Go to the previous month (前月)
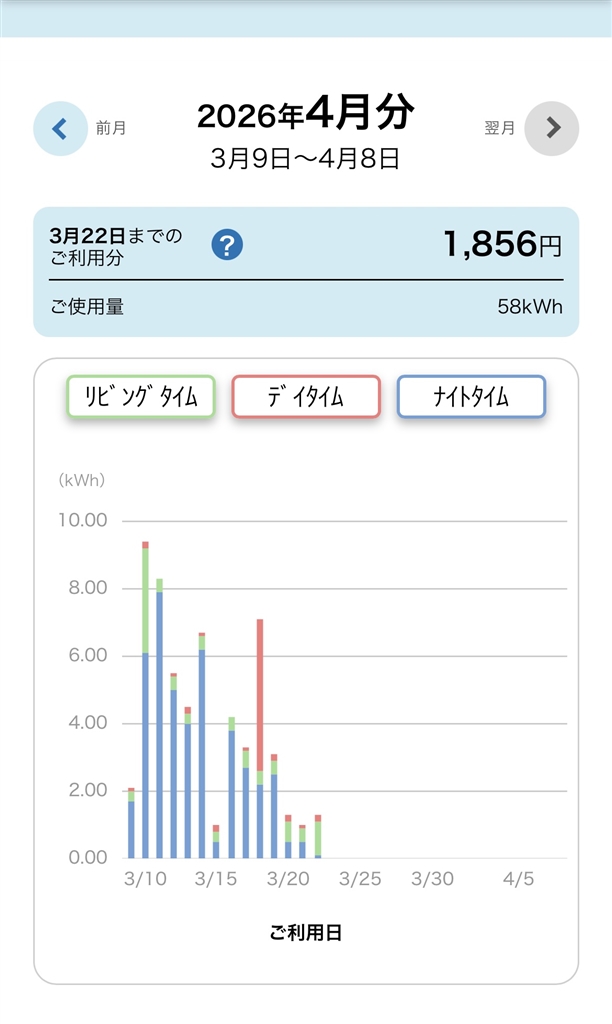This screenshot has height=1024, width=612. point(60,129)
